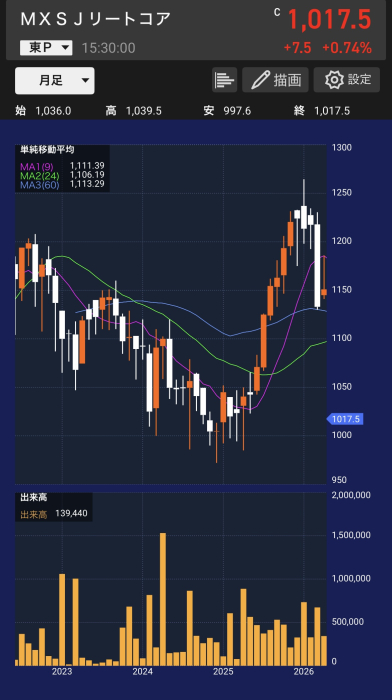The width and height of the screenshot is (392, 700).
Task: Open chart 設定 settings
Action: point(347,80)
